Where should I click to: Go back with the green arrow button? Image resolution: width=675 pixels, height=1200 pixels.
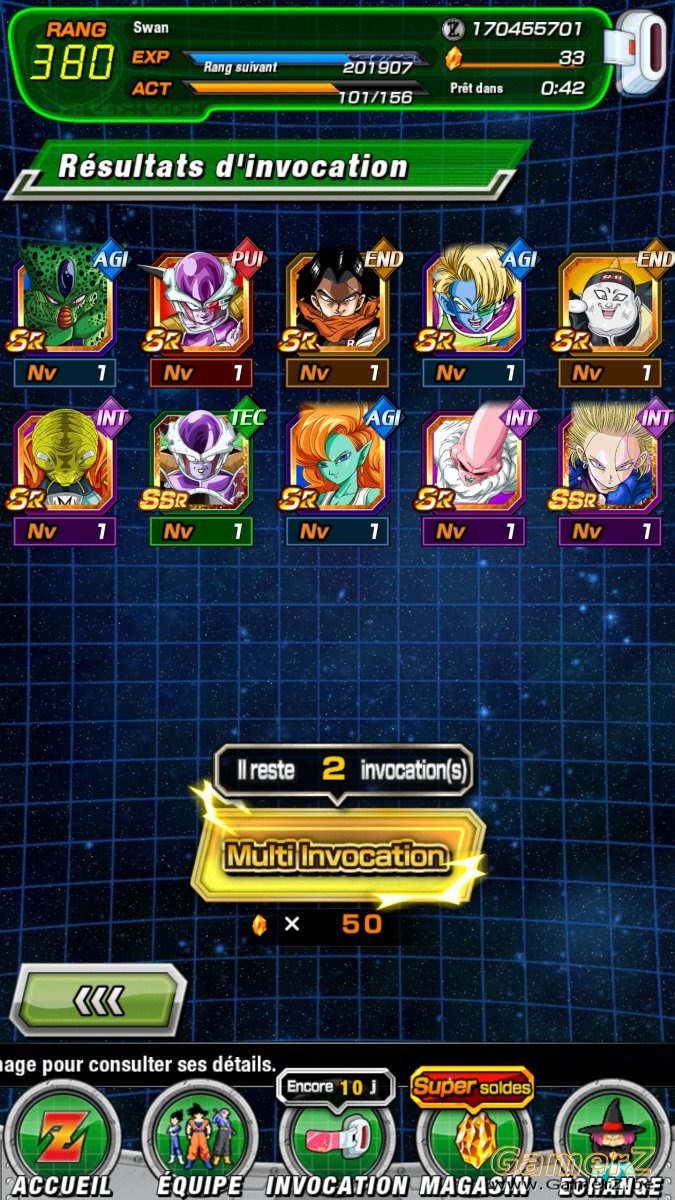[96, 998]
